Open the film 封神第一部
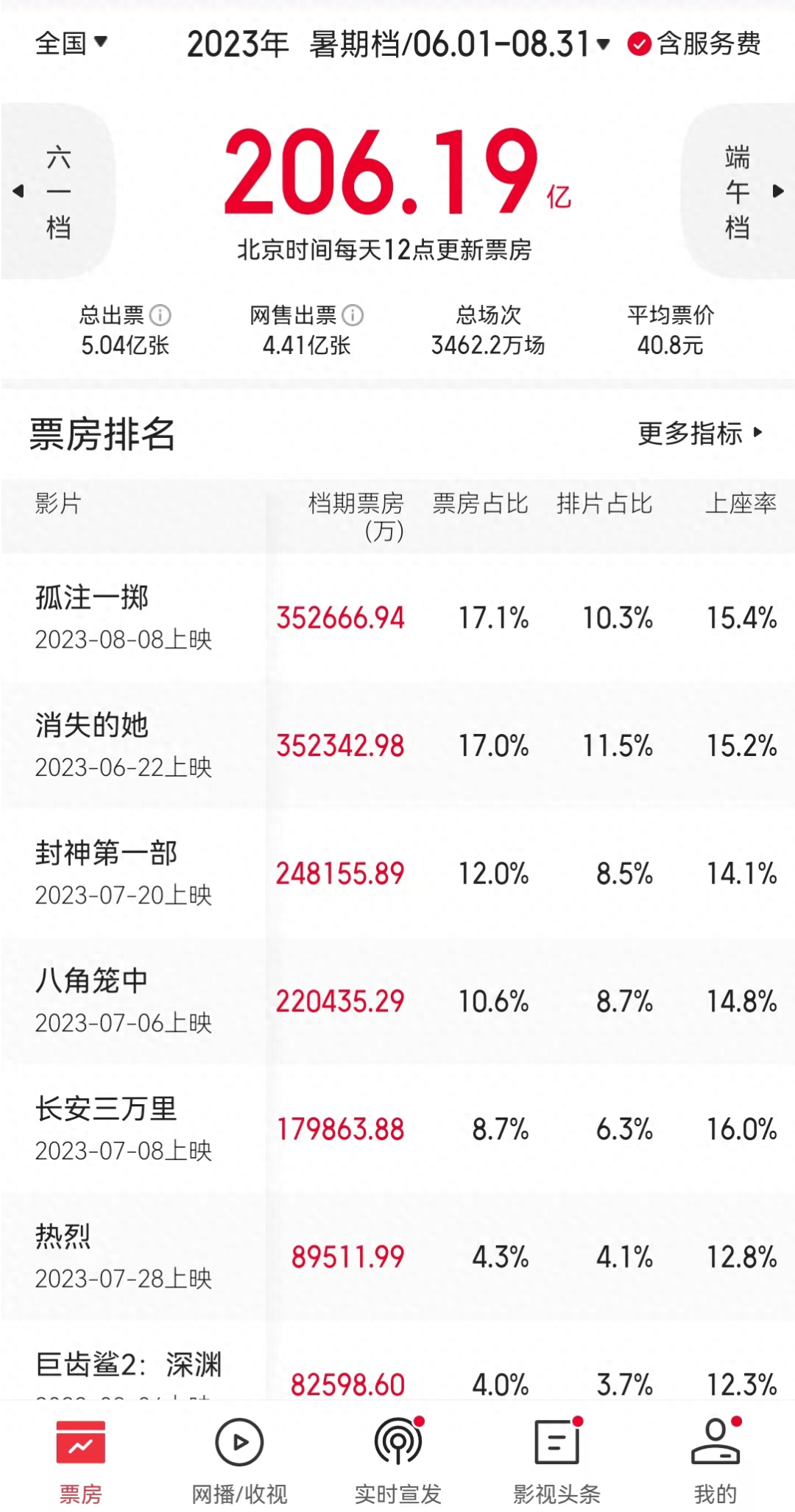Image resolution: width=795 pixels, height=1512 pixels. click(x=106, y=854)
